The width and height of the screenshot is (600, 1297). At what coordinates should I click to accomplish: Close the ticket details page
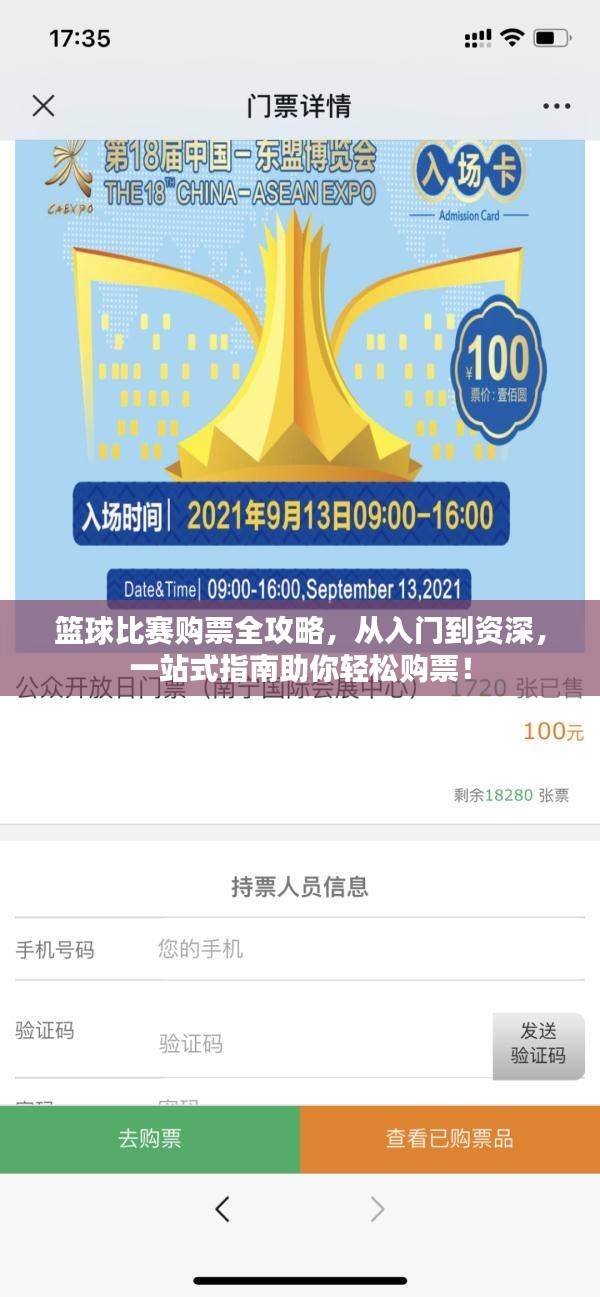click(43, 105)
